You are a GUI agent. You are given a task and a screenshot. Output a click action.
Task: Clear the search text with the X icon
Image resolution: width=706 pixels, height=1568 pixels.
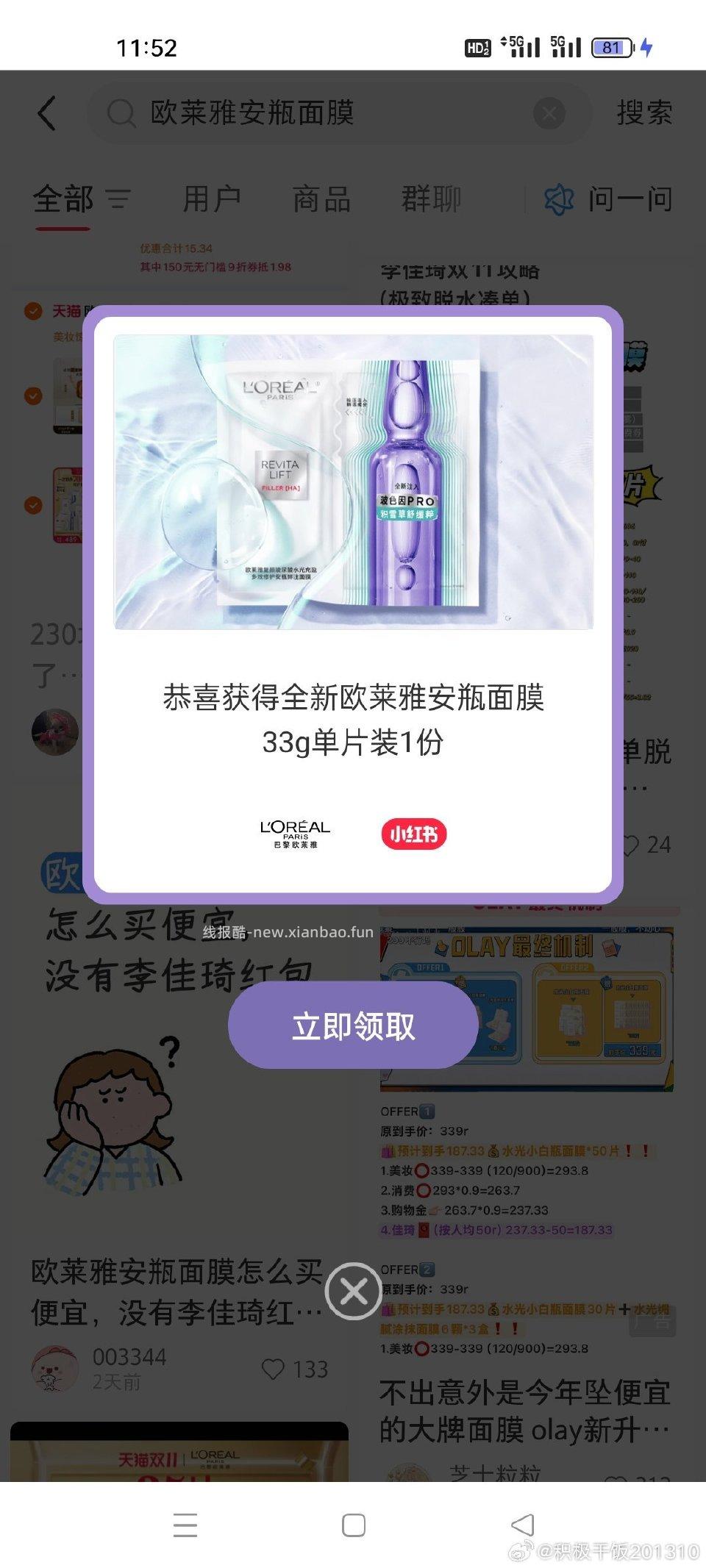549,113
